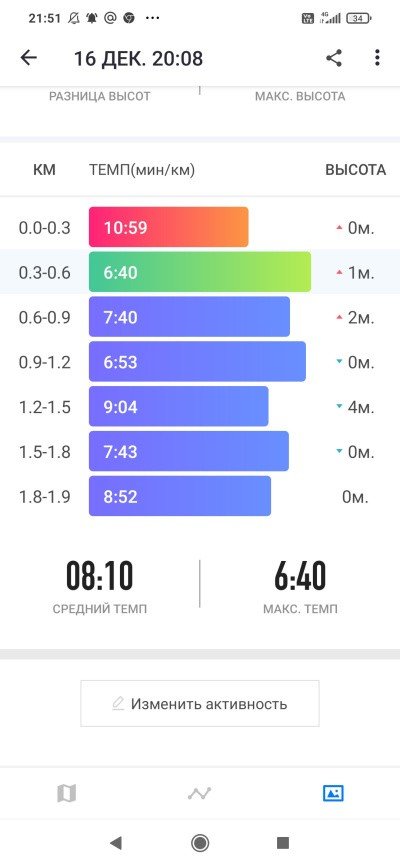Switch to the map tab
This screenshot has width=400, height=867.
click(x=66, y=793)
